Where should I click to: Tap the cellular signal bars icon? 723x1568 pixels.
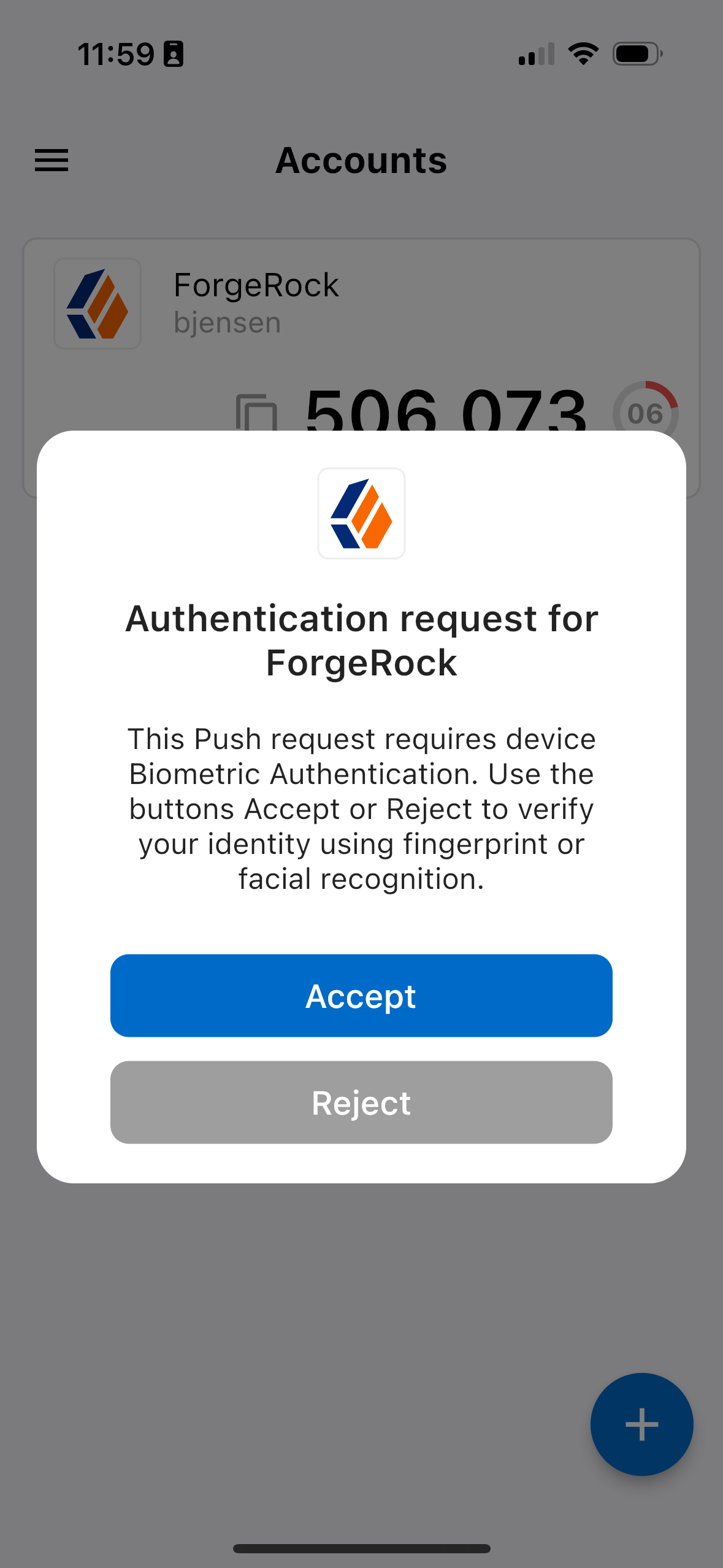[x=535, y=54]
